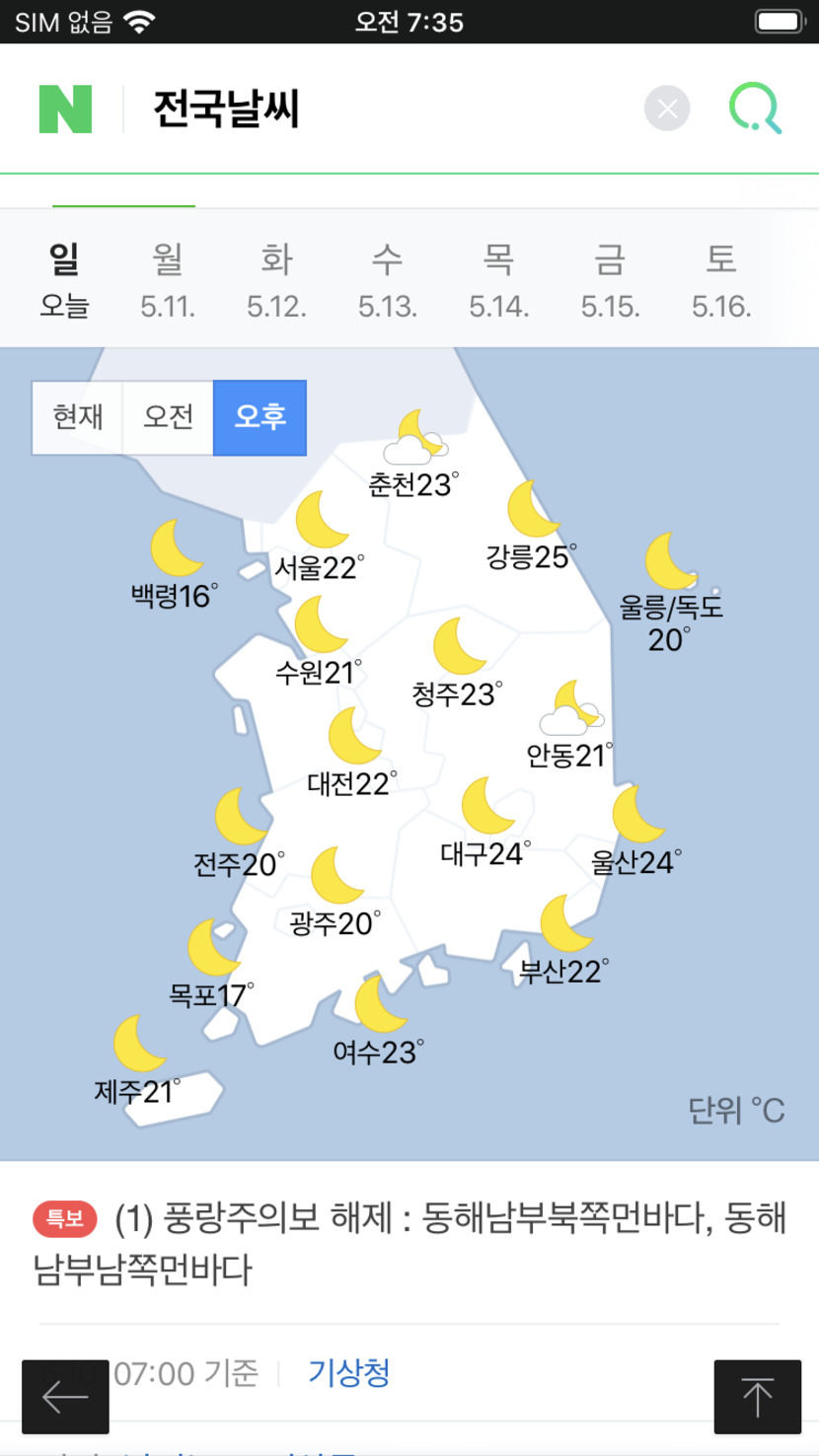Screen dimensions: 819x1456
Task: Open the 특보 풍랑주의보 해제 notice
Action: coord(409,1244)
